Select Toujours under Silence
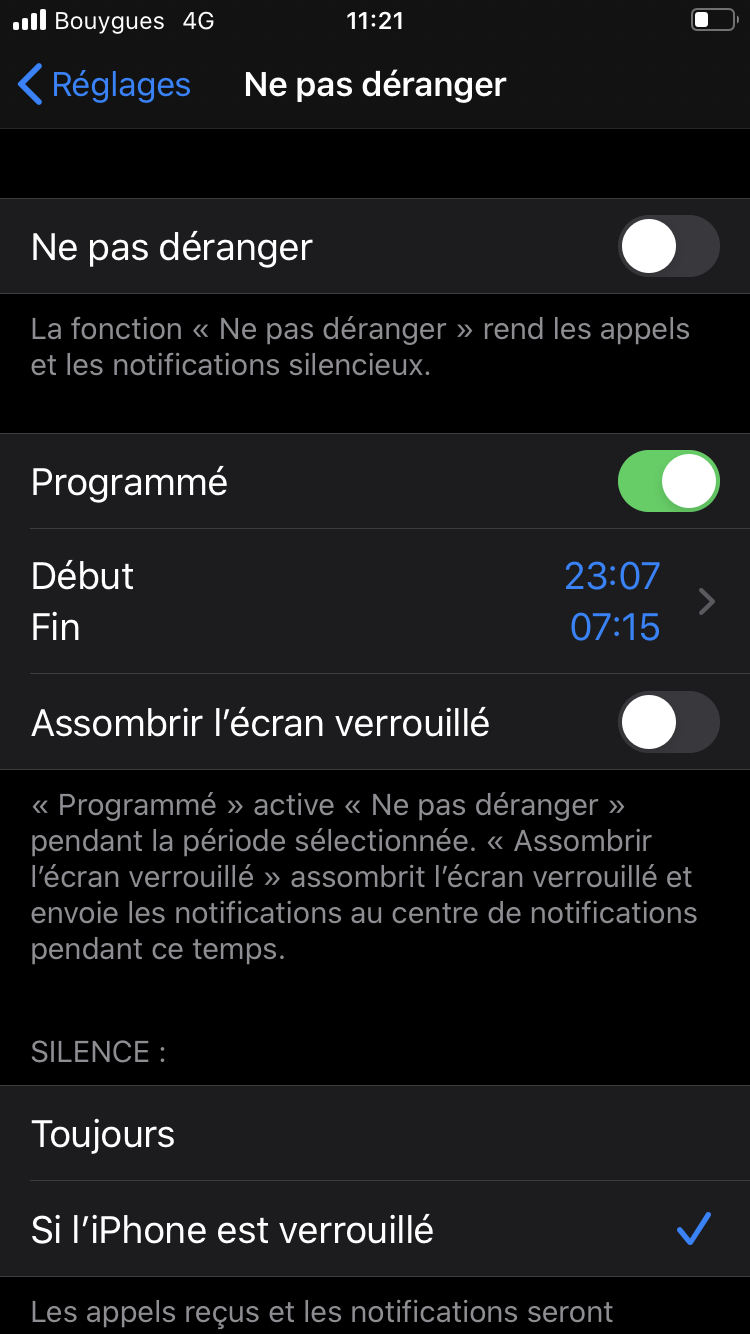This screenshot has height=1334, width=750. click(375, 1134)
